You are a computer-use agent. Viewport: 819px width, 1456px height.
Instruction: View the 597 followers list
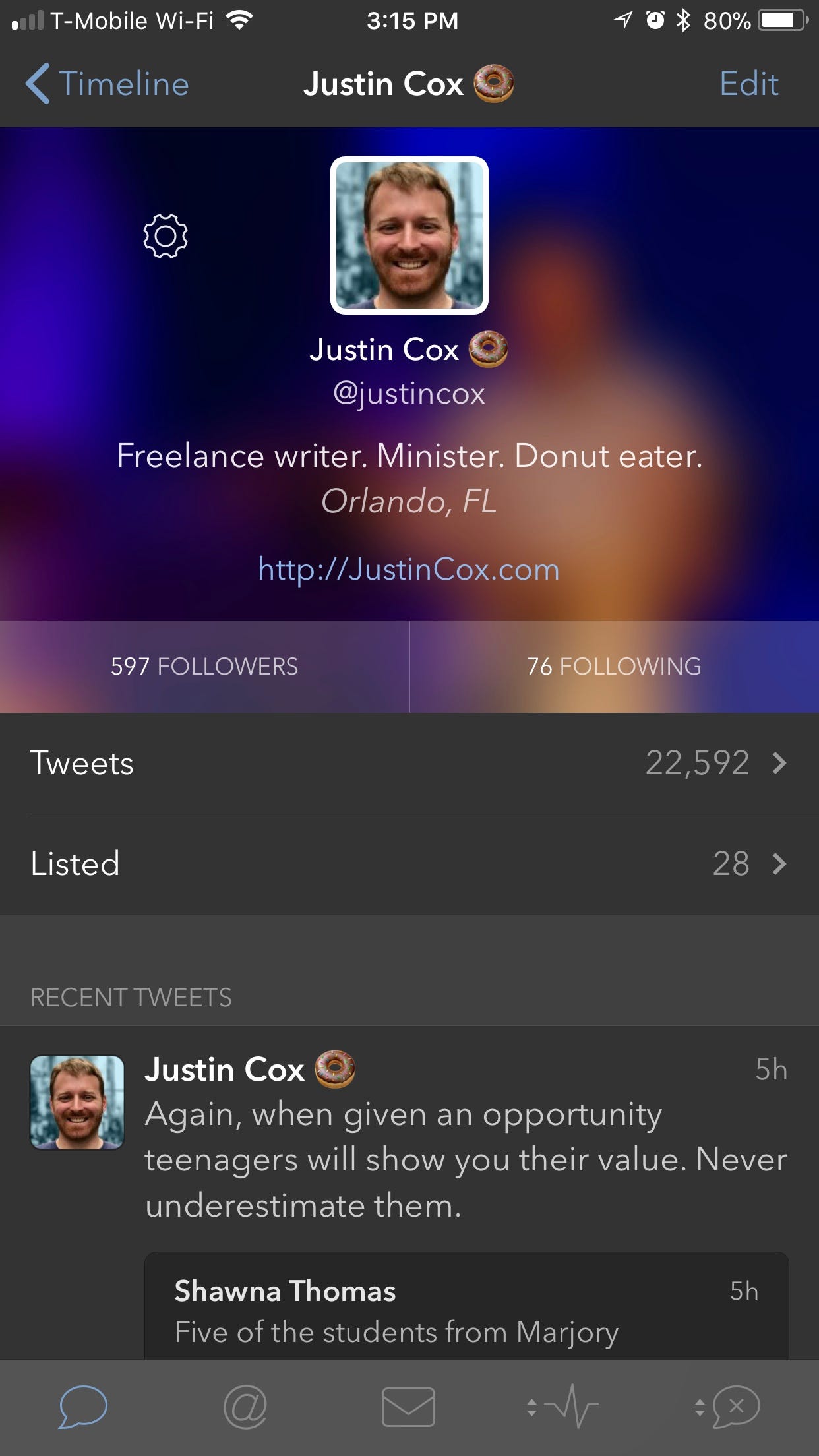point(204,666)
